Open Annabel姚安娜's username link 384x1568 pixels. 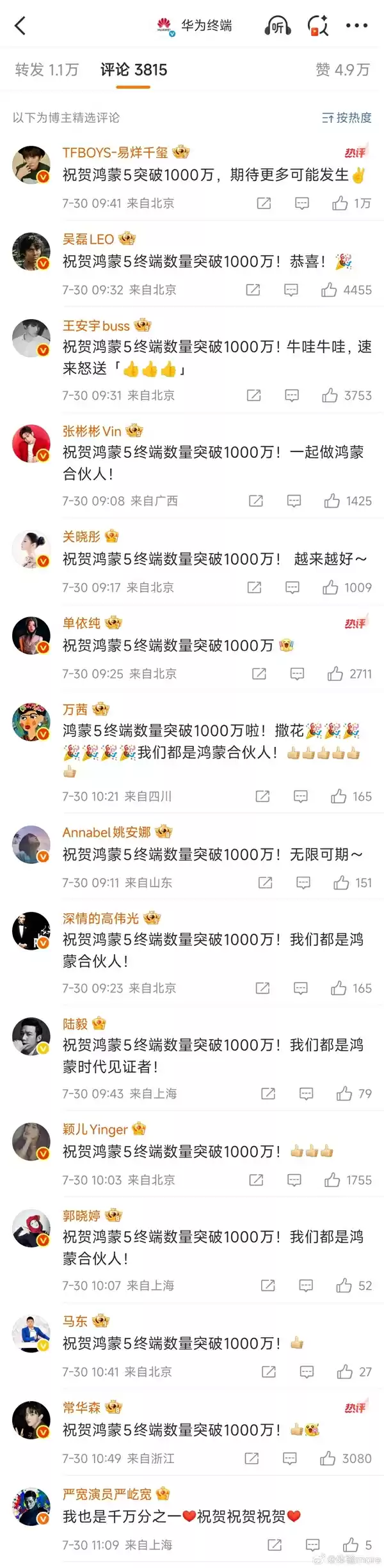click(106, 832)
